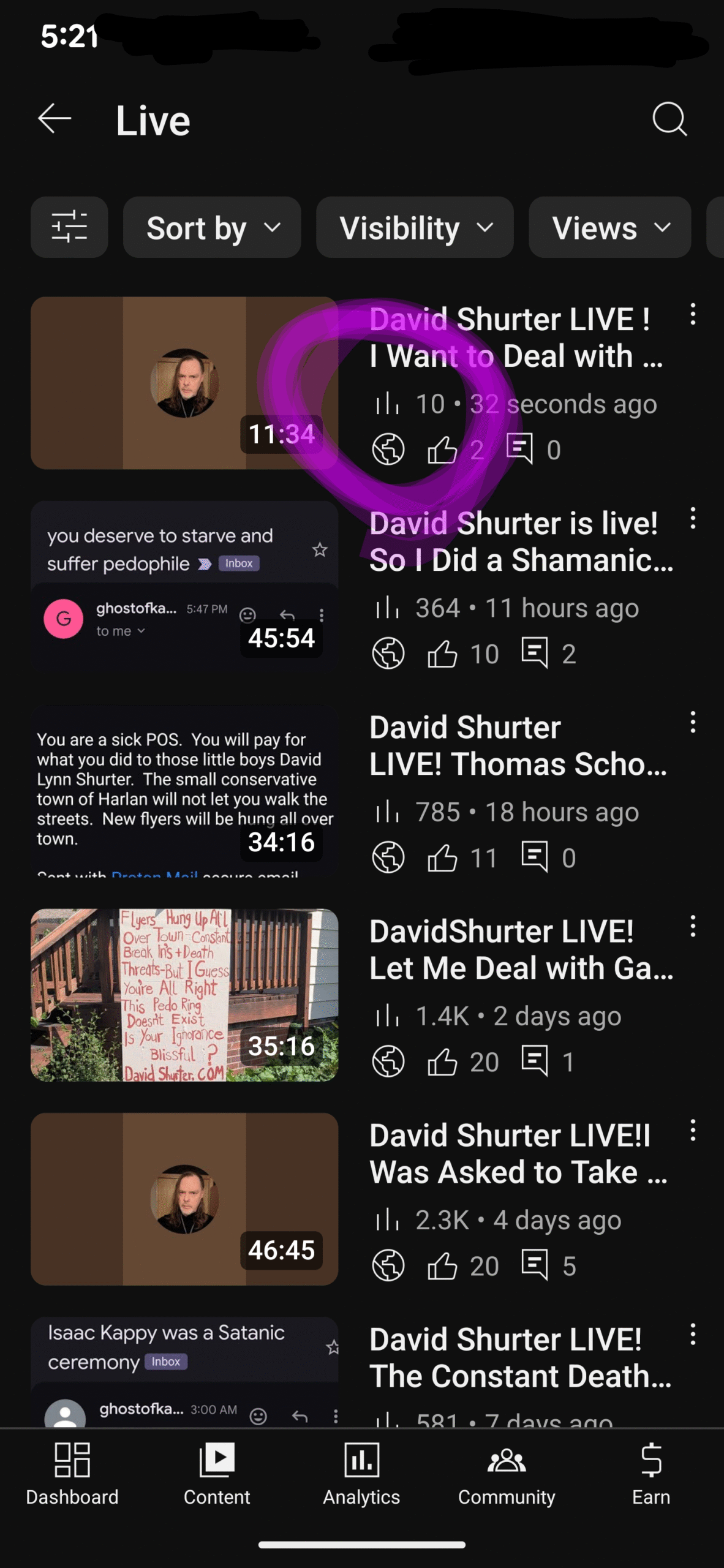This screenshot has width=724, height=1568.
Task: Open options for Let Me Deal video
Action: [x=693, y=926]
